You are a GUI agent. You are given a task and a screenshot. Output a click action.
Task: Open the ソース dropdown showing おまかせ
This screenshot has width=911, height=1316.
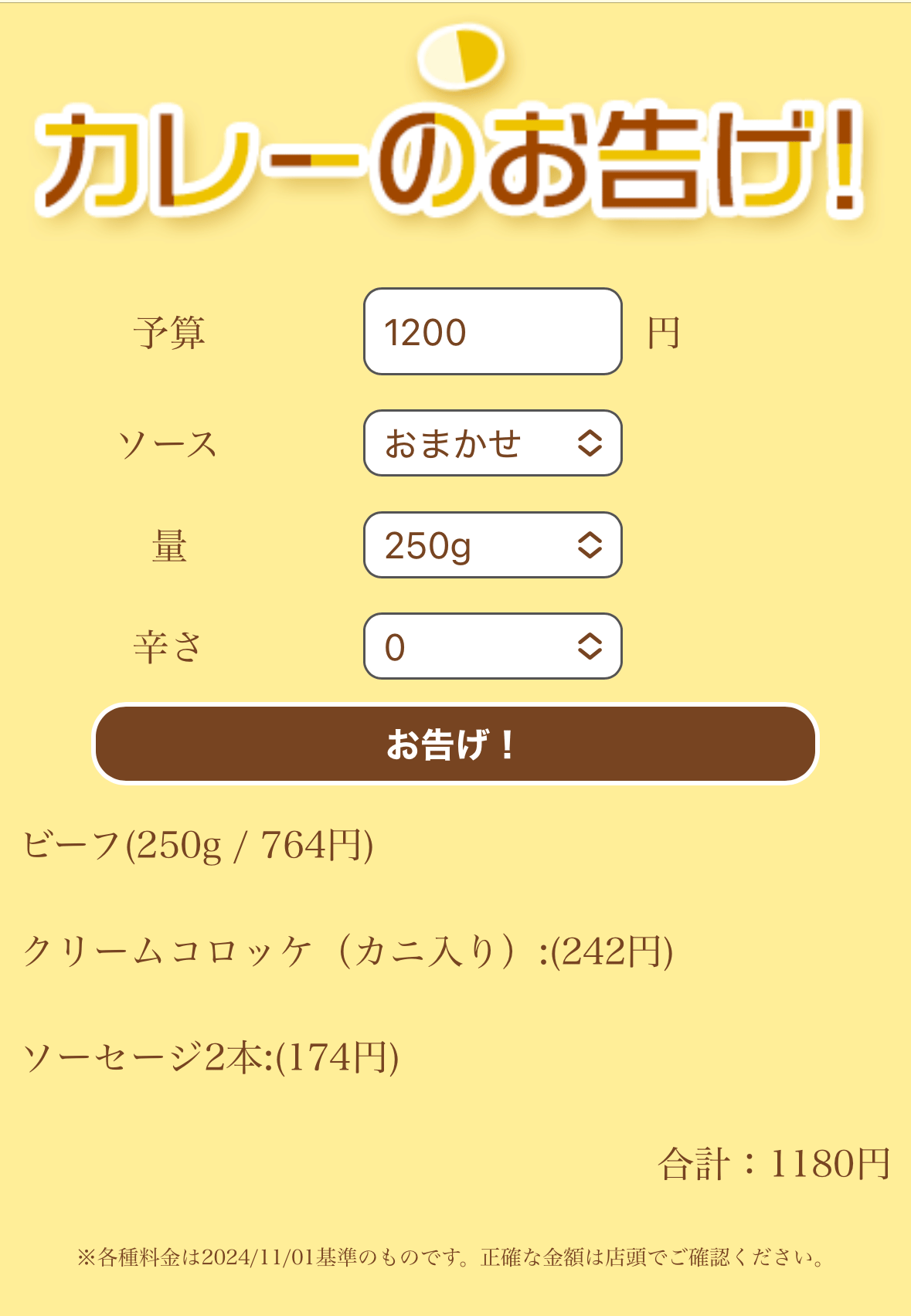click(x=492, y=443)
